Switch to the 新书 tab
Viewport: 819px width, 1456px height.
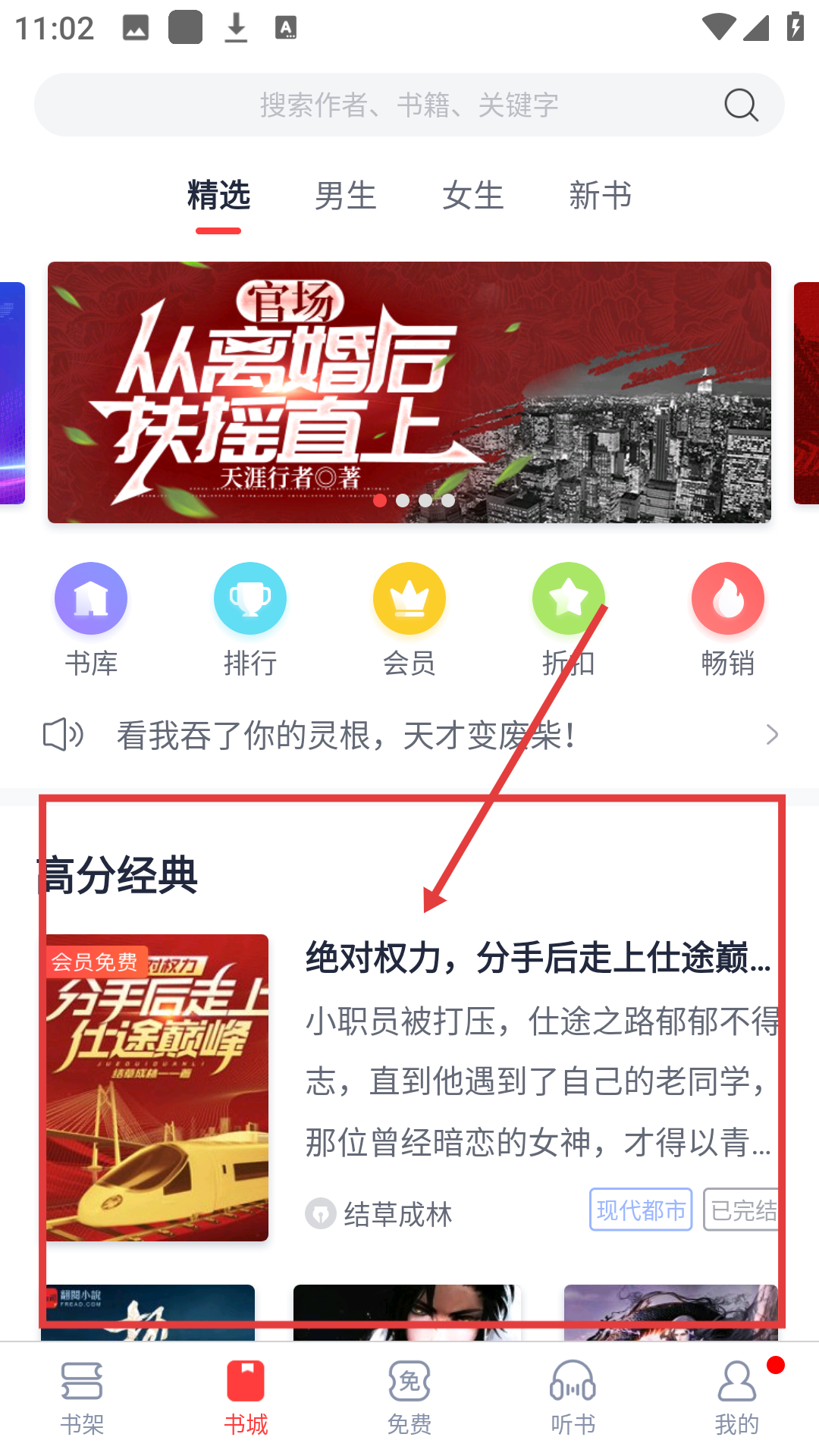pyautogui.click(x=601, y=196)
